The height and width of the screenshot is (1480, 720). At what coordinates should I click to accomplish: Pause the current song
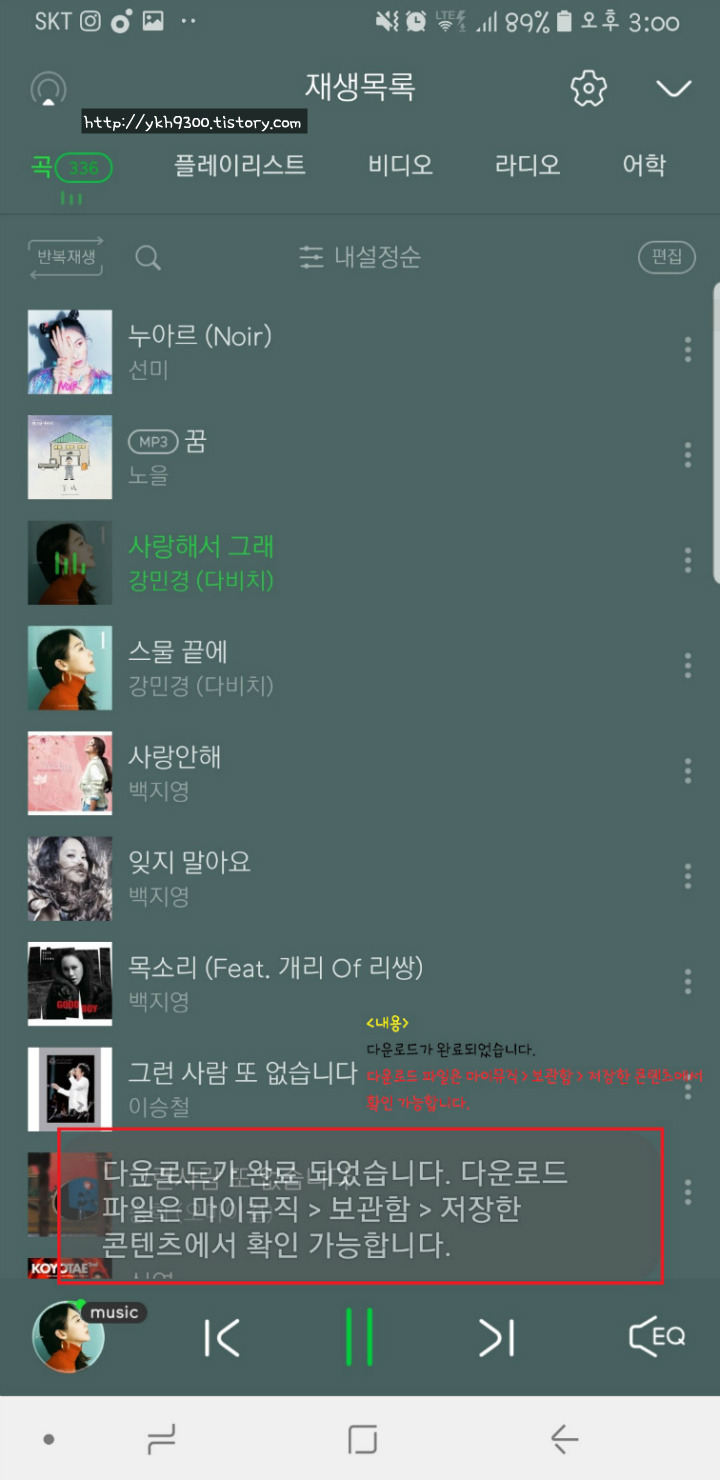coord(359,1337)
